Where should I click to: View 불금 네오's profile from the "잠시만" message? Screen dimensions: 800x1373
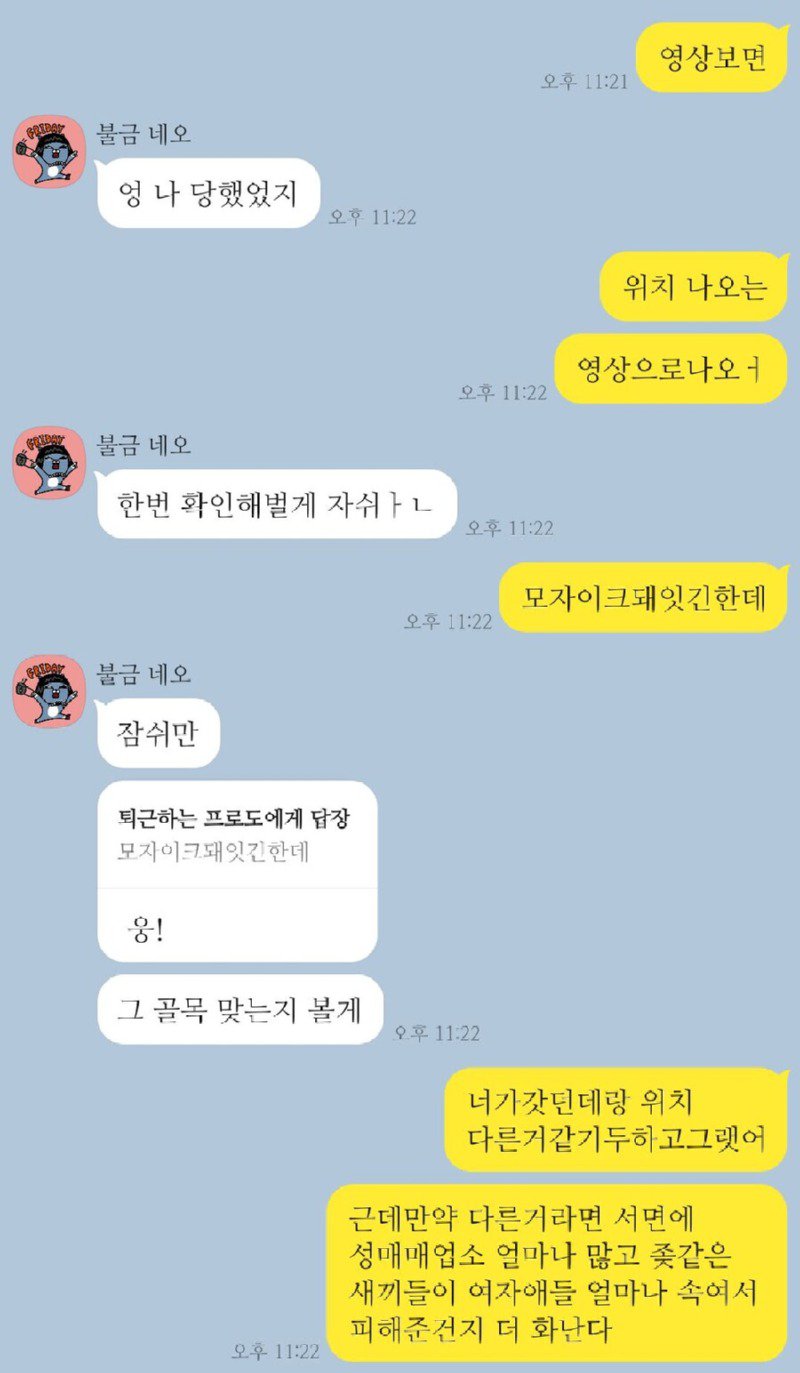49,691
